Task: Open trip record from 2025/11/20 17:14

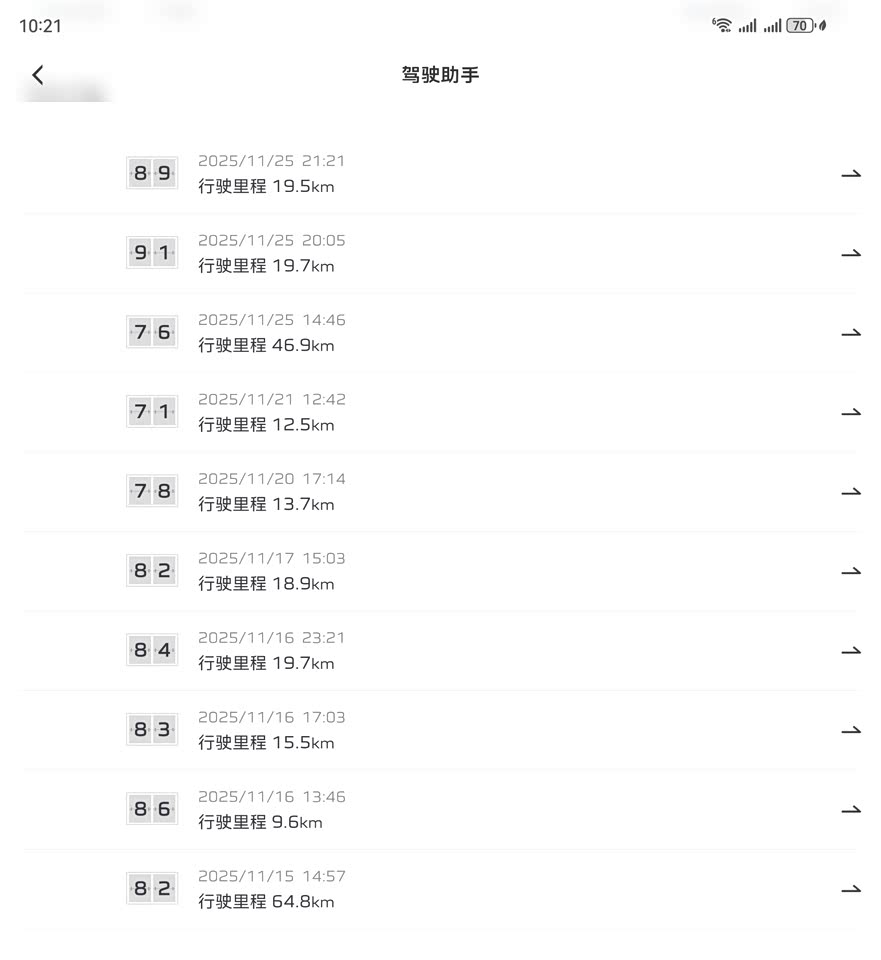Action: pos(440,492)
